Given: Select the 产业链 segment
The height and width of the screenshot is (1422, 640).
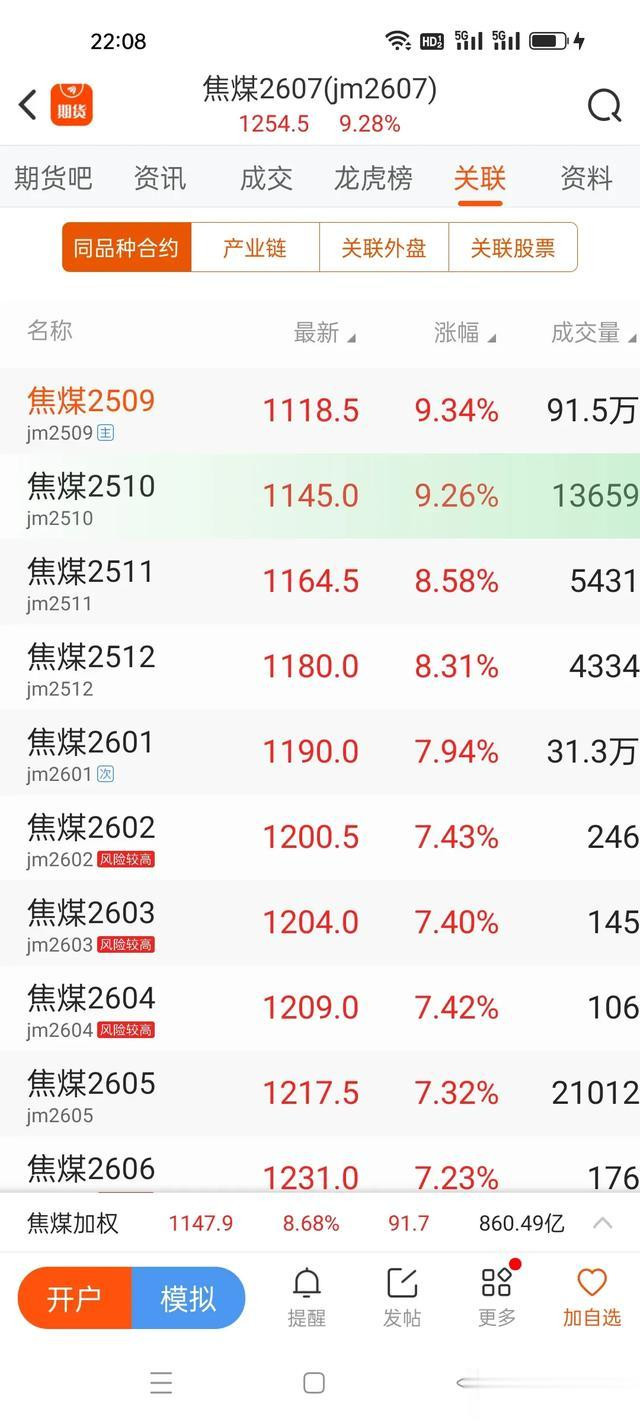Looking at the screenshot, I should [255, 247].
